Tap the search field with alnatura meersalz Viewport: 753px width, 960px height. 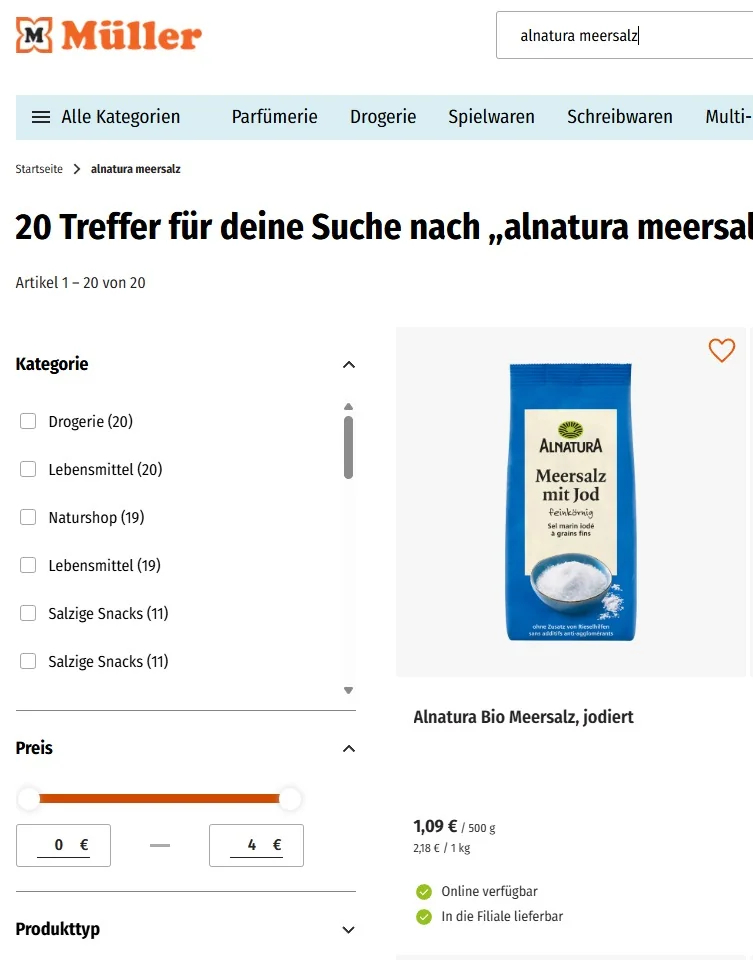pyautogui.click(x=620, y=36)
